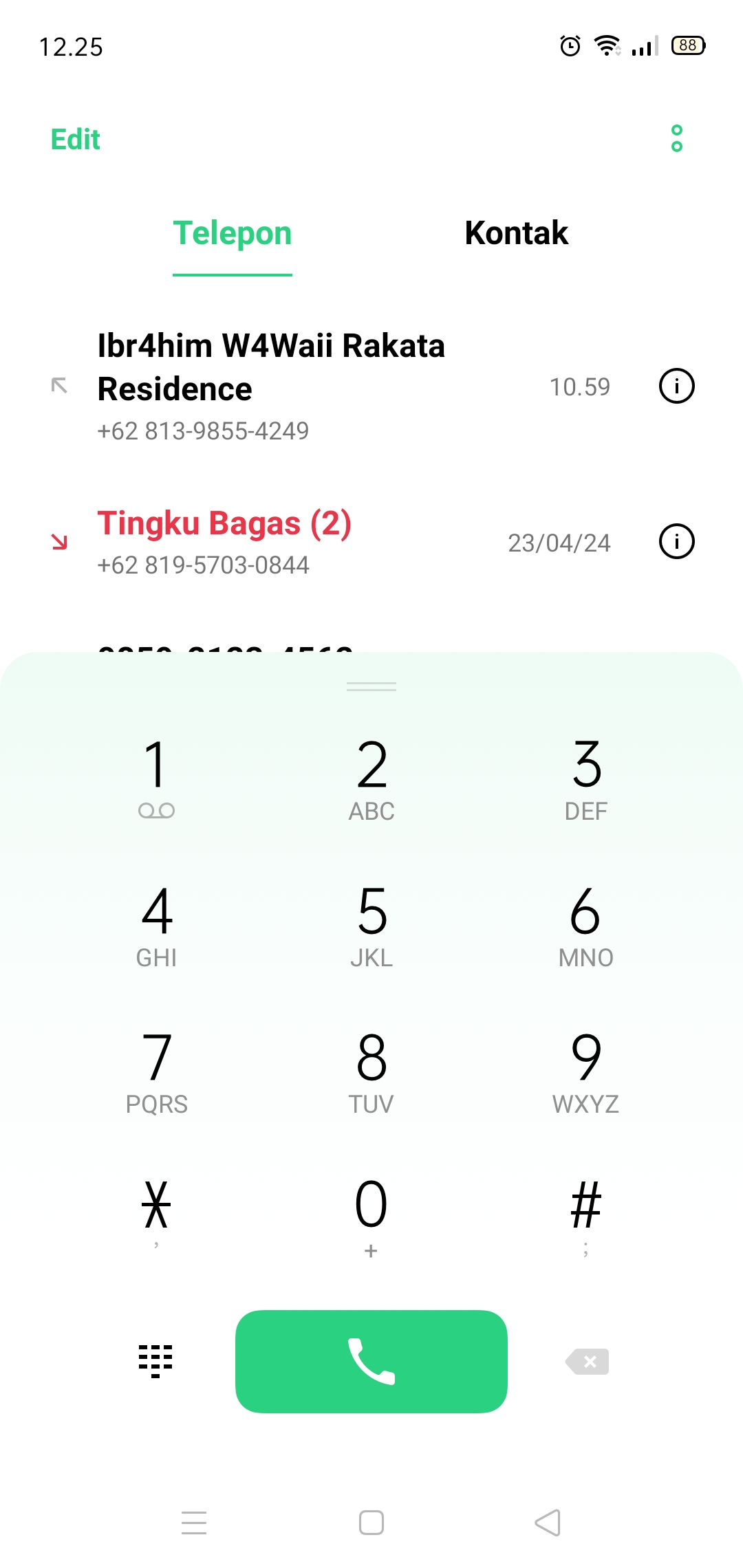The height and width of the screenshot is (1568, 743).
Task: View info for Tingku Bagas call
Action: (676, 541)
